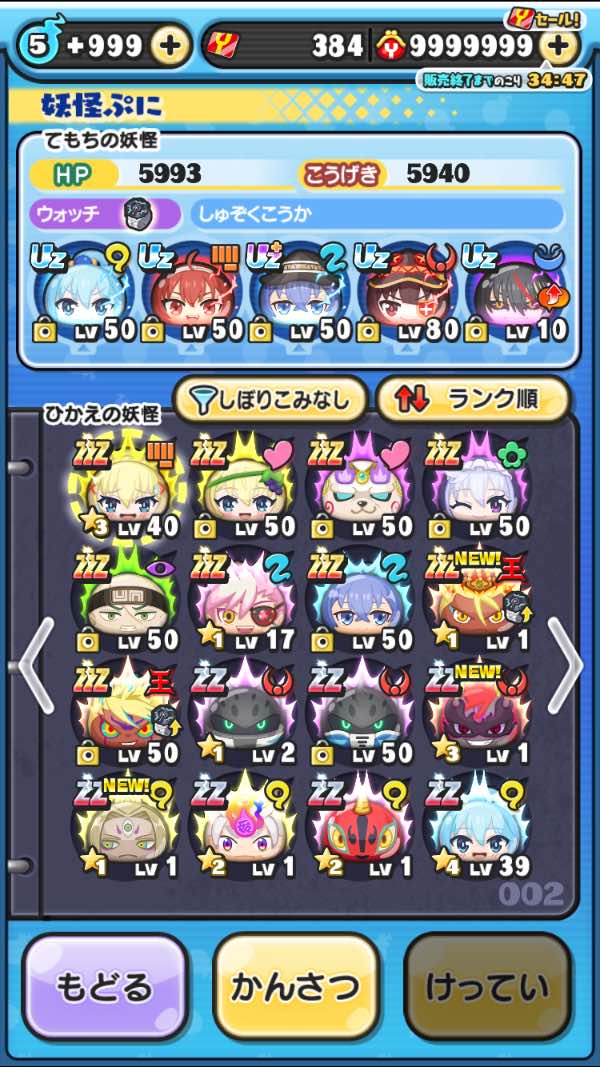600x1067 pixels.
Task: Add stamina with plus next to +999
Action: (x=170, y=45)
